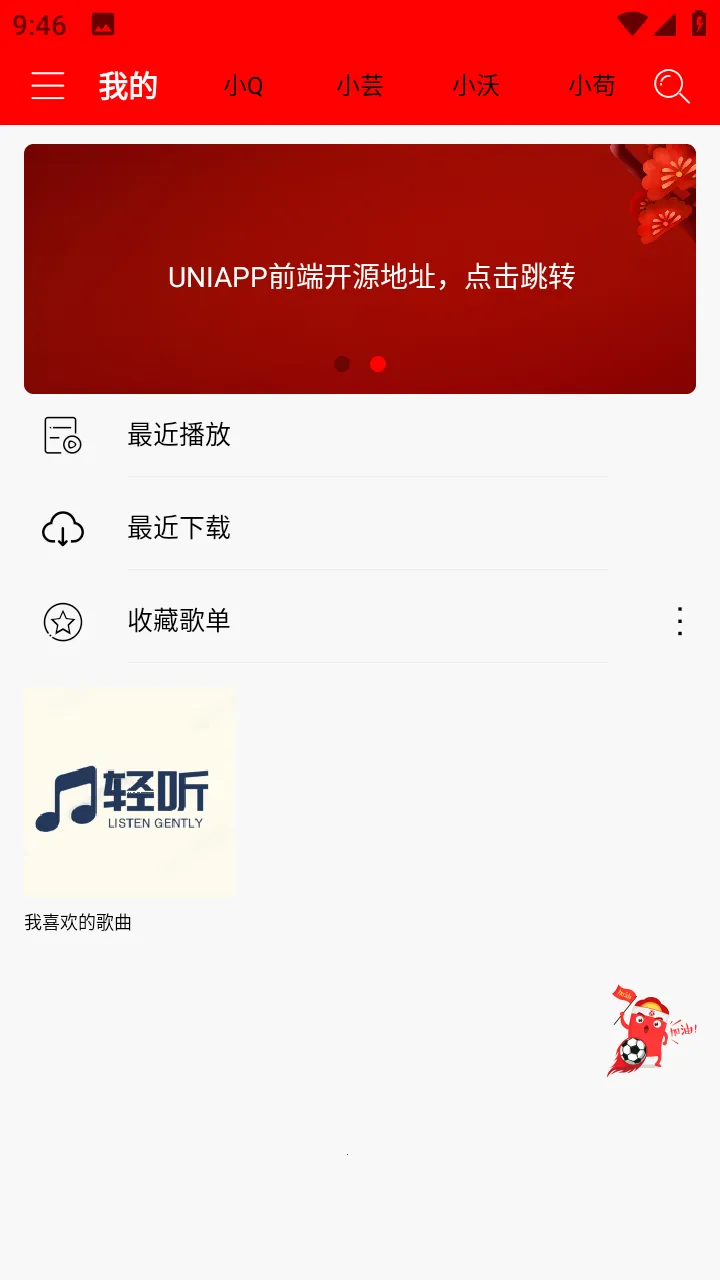
Task: Open 收藏歌单 row
Action: tap(180, 621)
